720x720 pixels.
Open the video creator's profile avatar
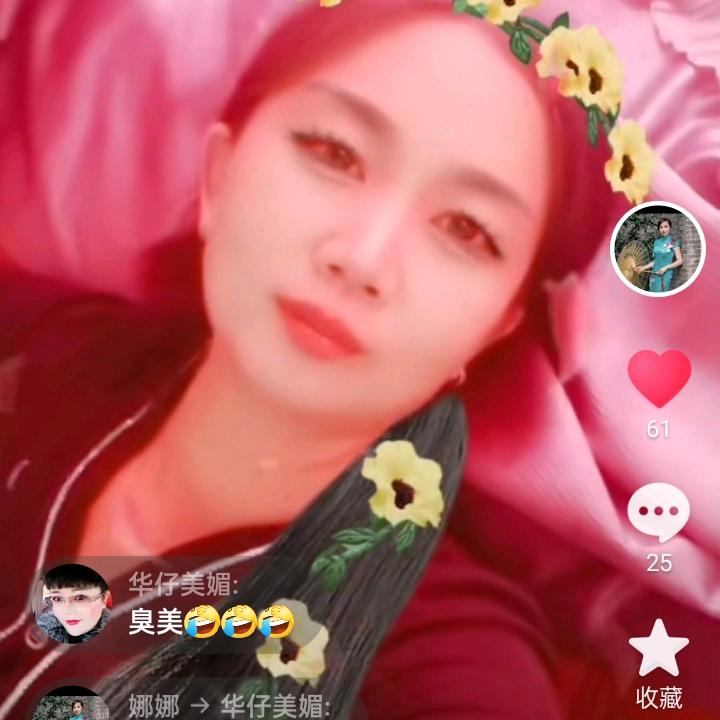pos(658,250)
